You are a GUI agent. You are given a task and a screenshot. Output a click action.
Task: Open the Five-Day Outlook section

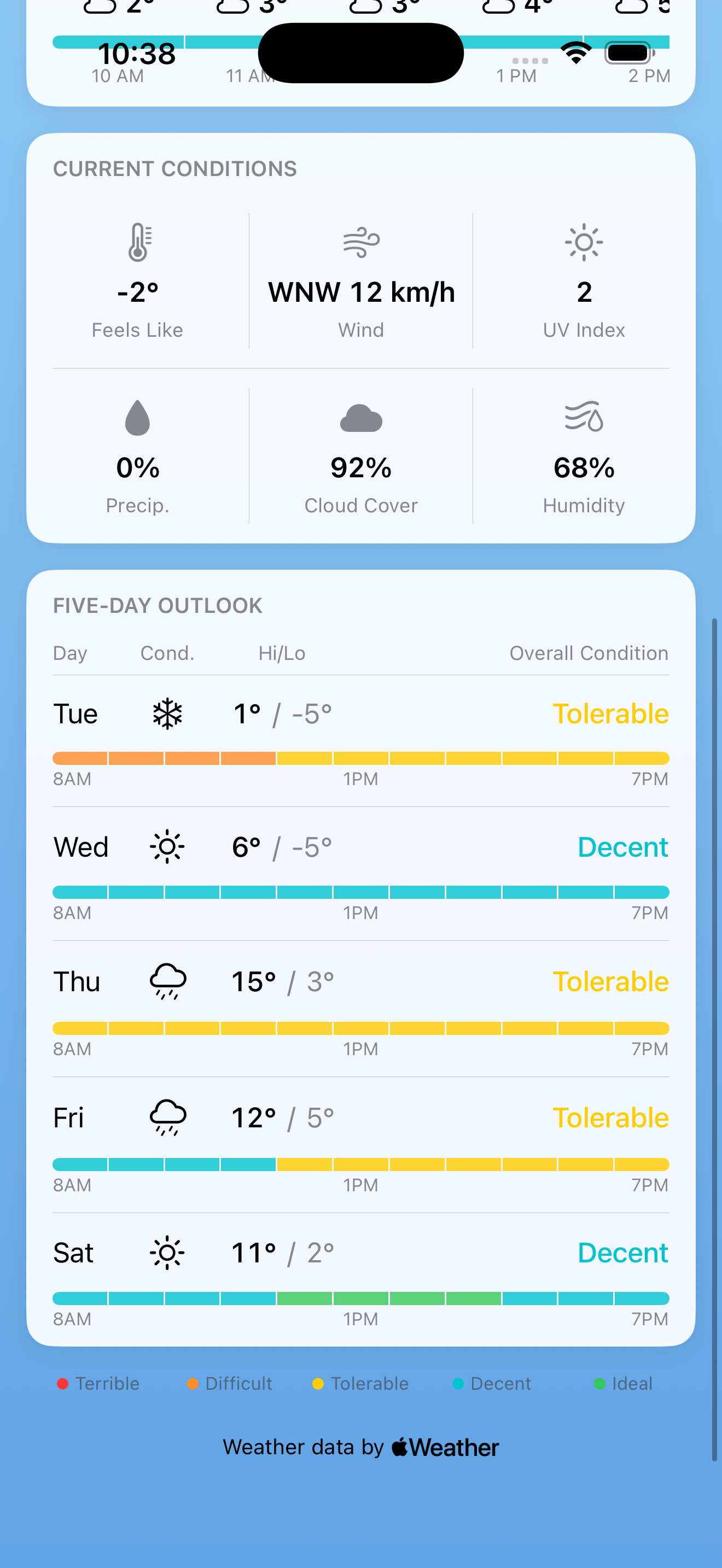pyautogui.click(x=157, y=605)
